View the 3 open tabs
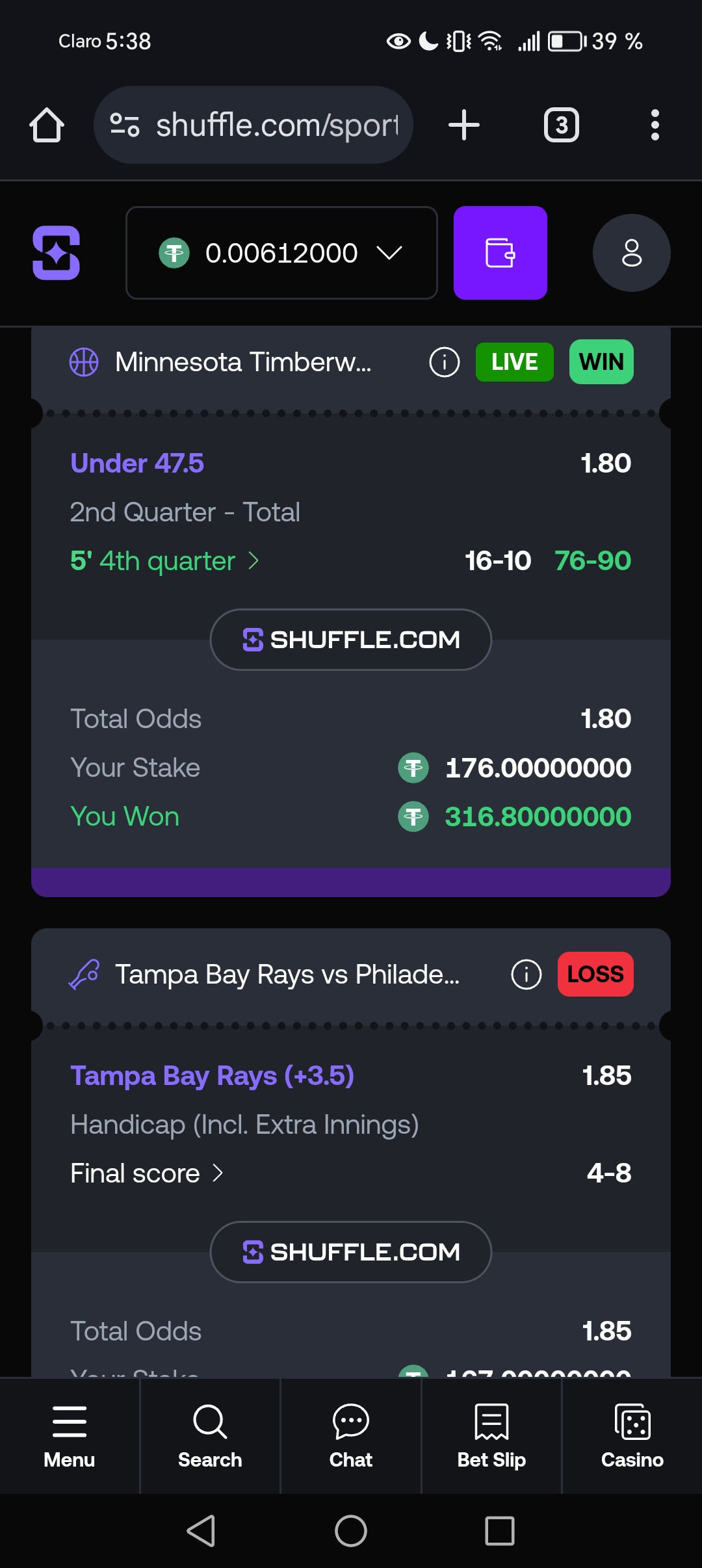This screenshot has width=702, height=1568. coord(562,125)
